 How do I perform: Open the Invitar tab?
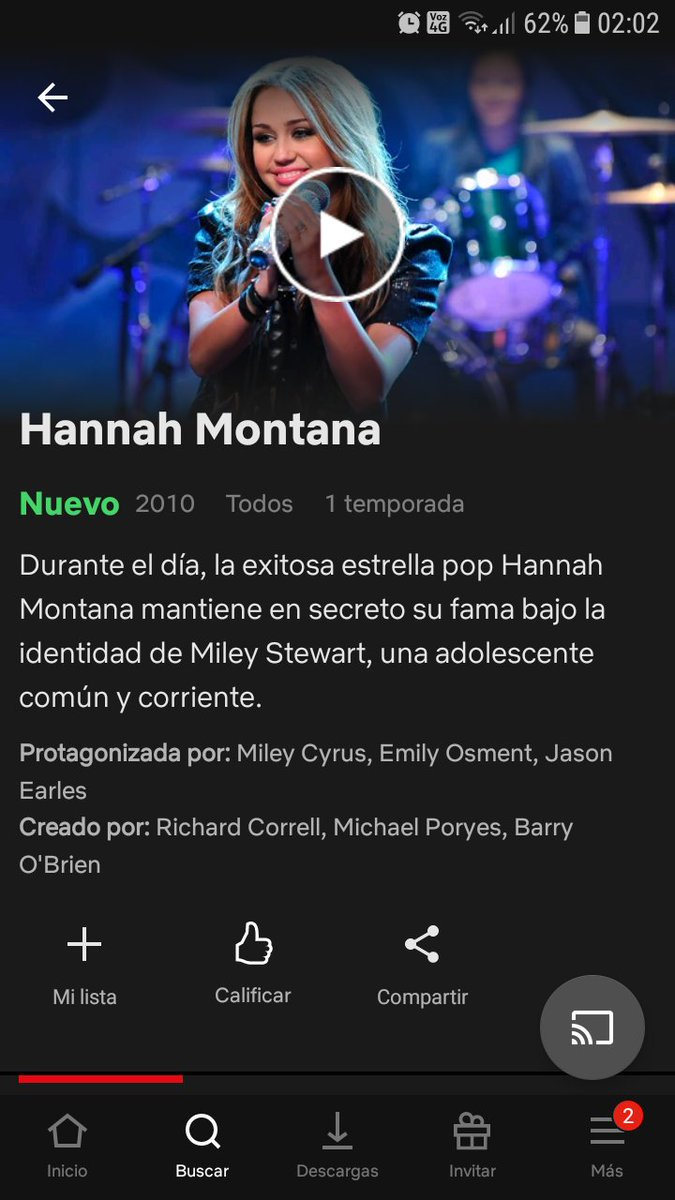tap(471, 1146)
